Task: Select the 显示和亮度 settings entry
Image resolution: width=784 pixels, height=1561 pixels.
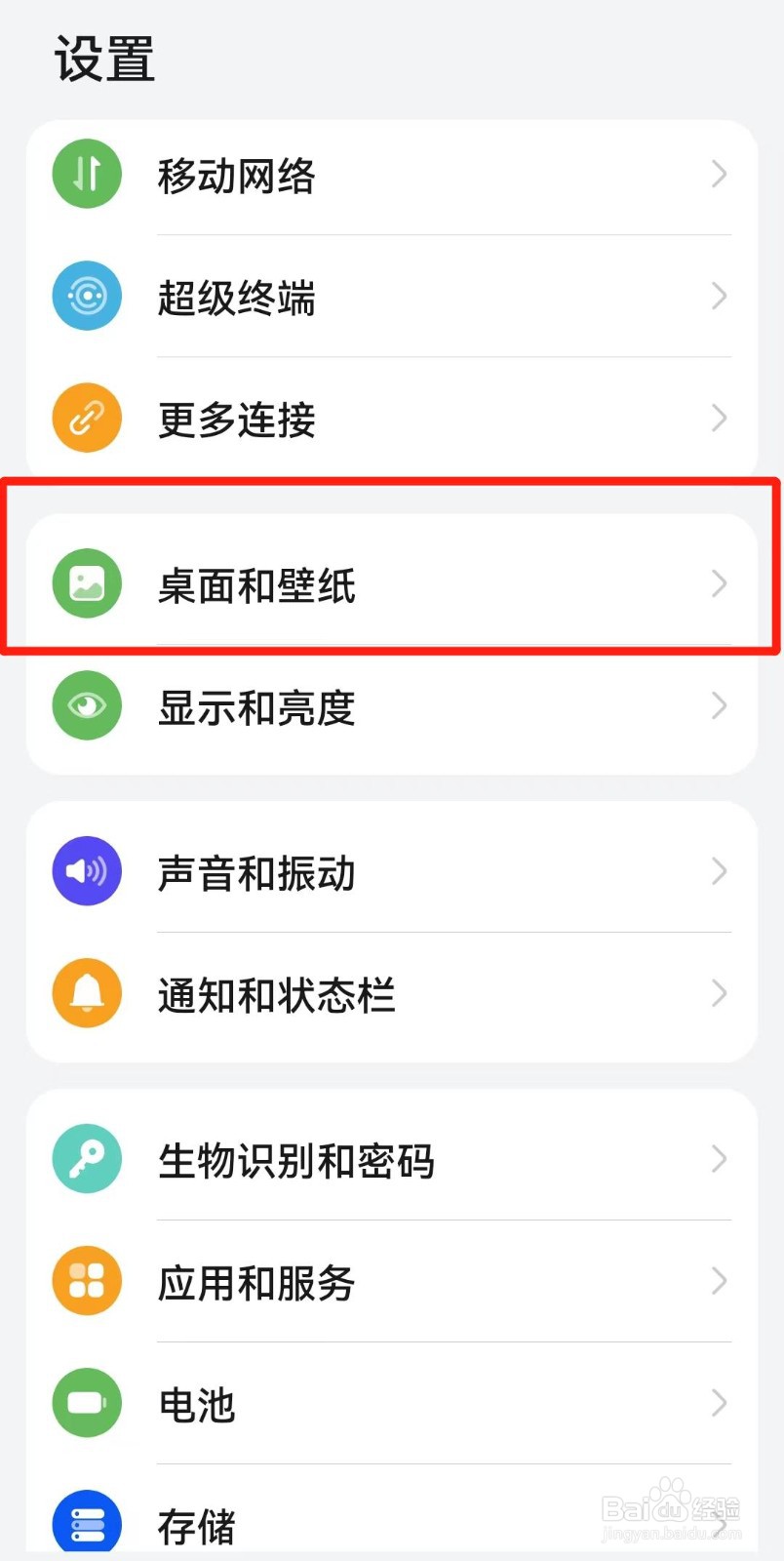Action: (x=390, y=705)
